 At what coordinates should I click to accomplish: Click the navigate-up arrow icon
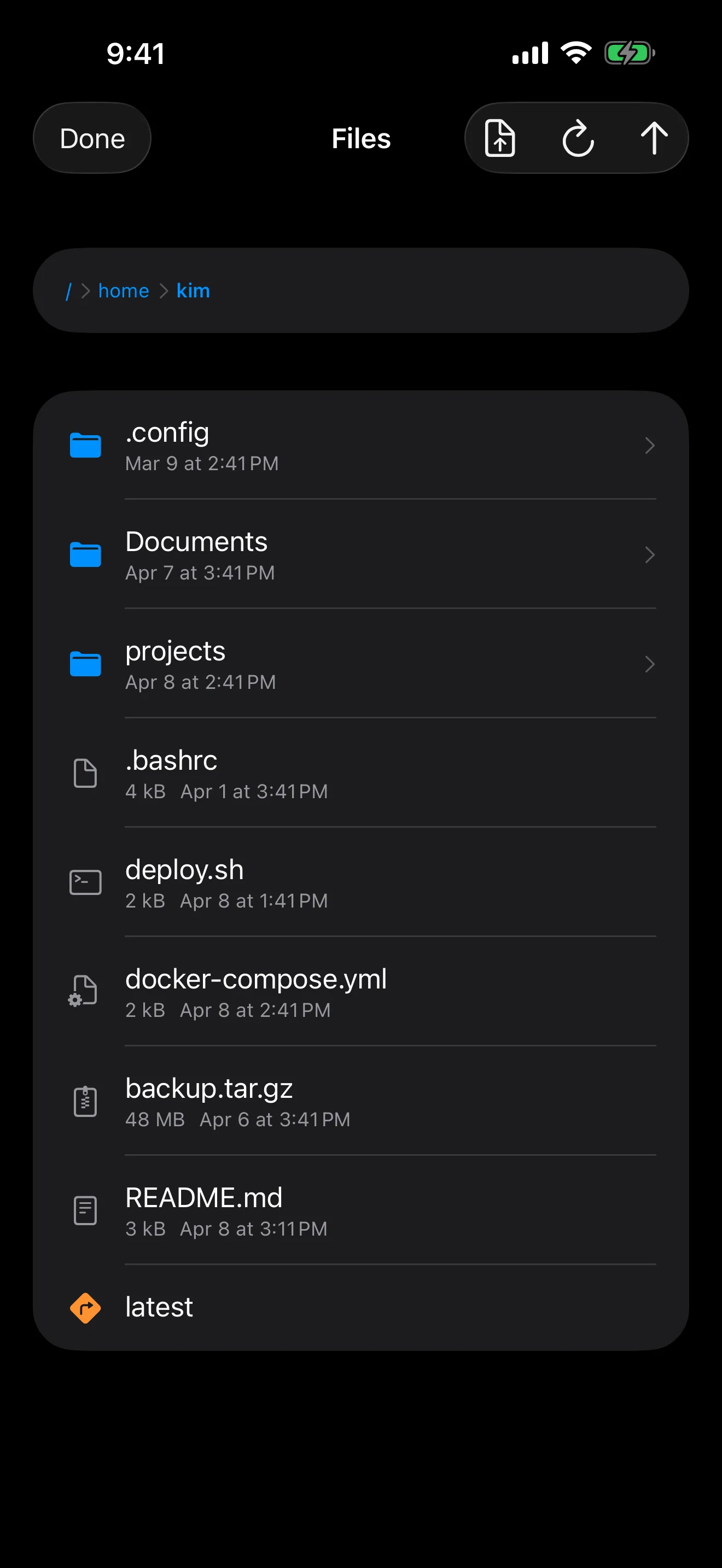[x=654, y=138]
